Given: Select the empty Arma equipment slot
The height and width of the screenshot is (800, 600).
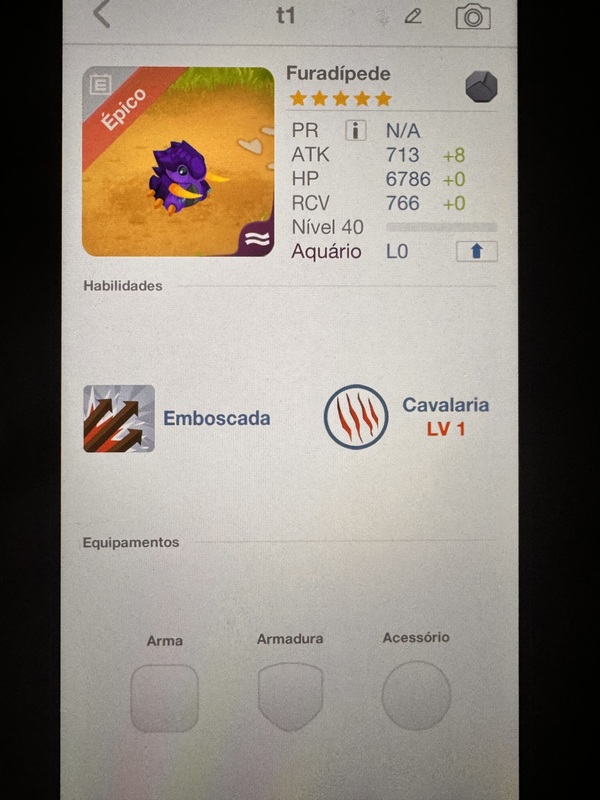Looking at the screenshot, I should (164, 696).
